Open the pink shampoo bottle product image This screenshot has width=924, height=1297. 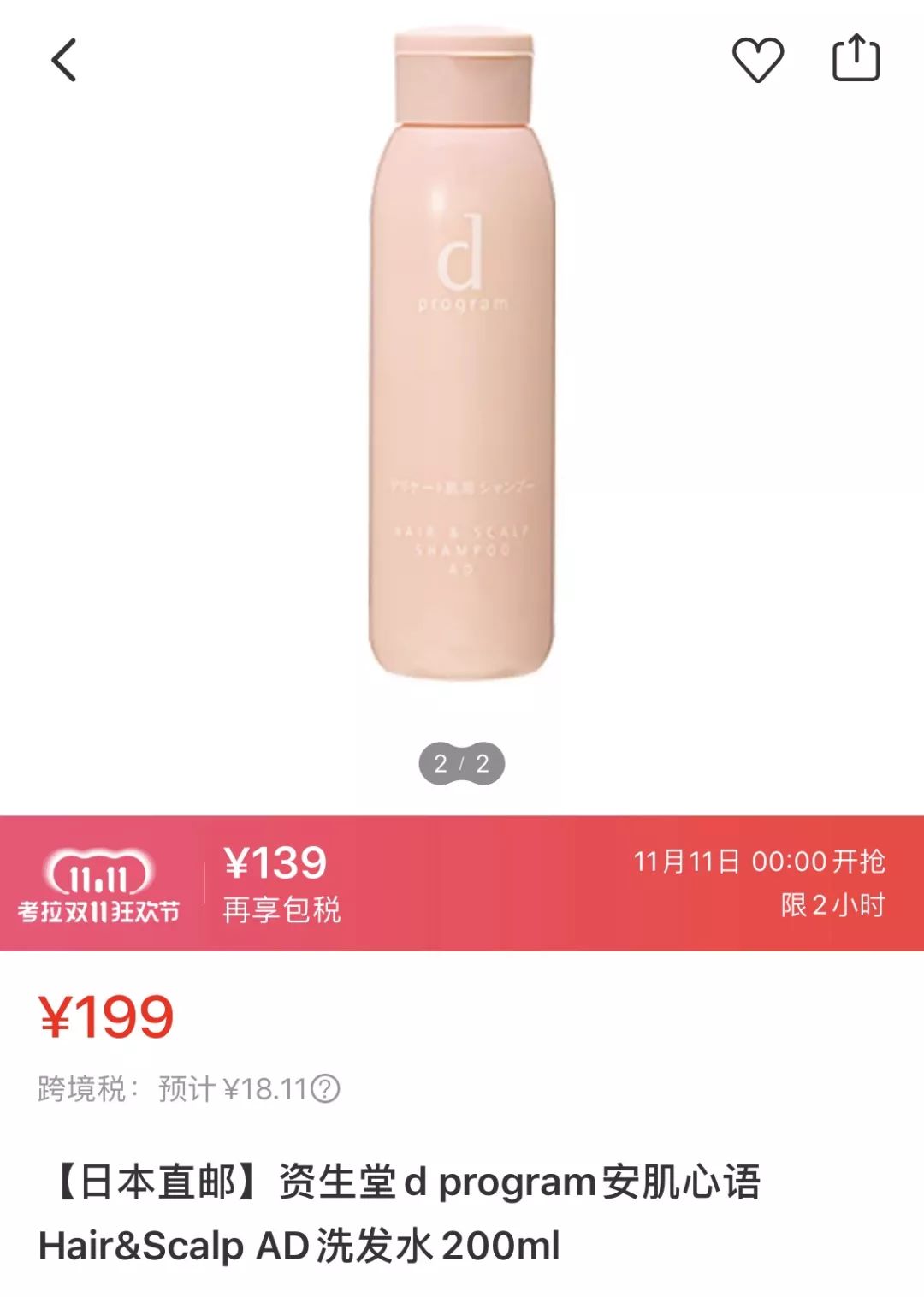pos(462,359)
